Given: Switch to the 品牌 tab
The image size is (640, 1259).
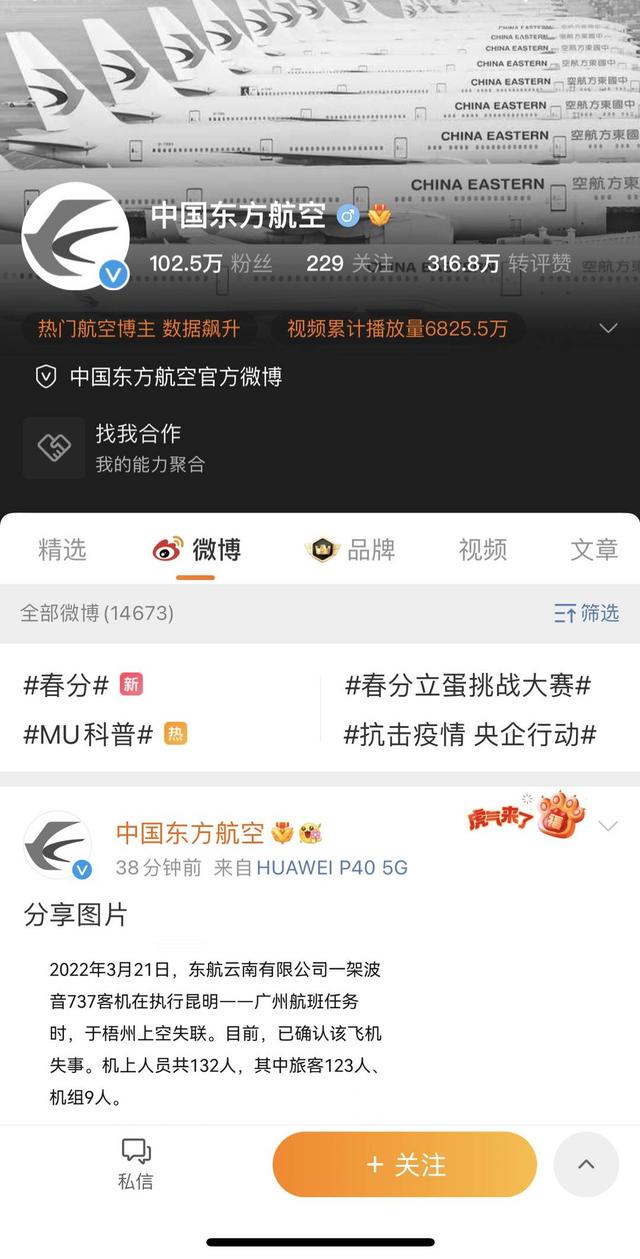Looking at the screenshot, I should pos(350,549).
